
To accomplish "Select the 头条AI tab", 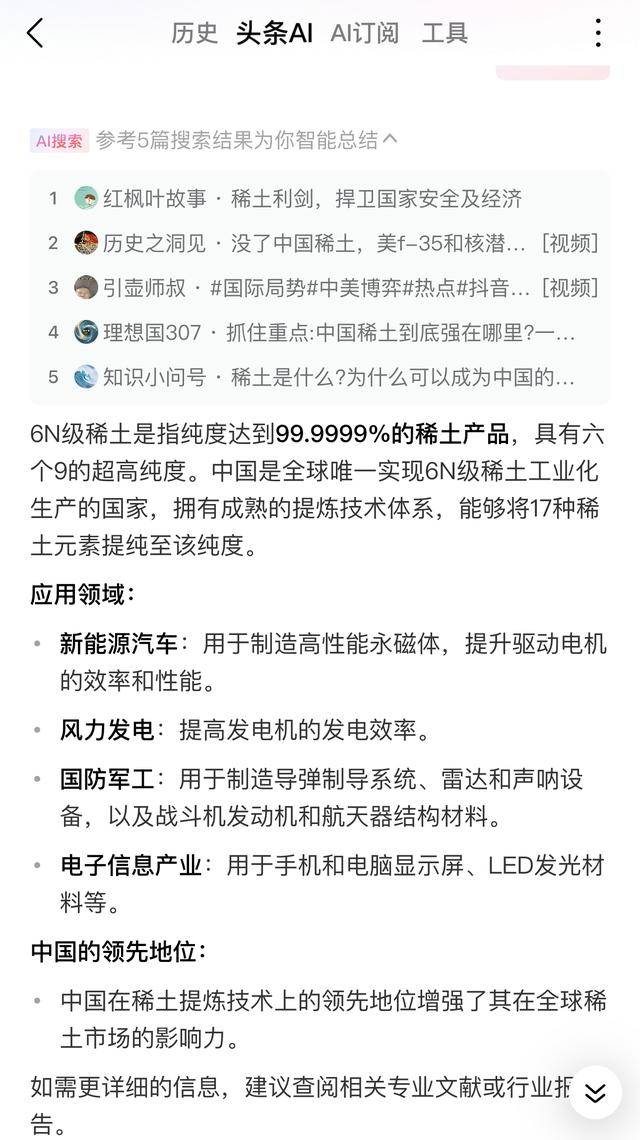I will pyautogui.click(x=274, y=33).
